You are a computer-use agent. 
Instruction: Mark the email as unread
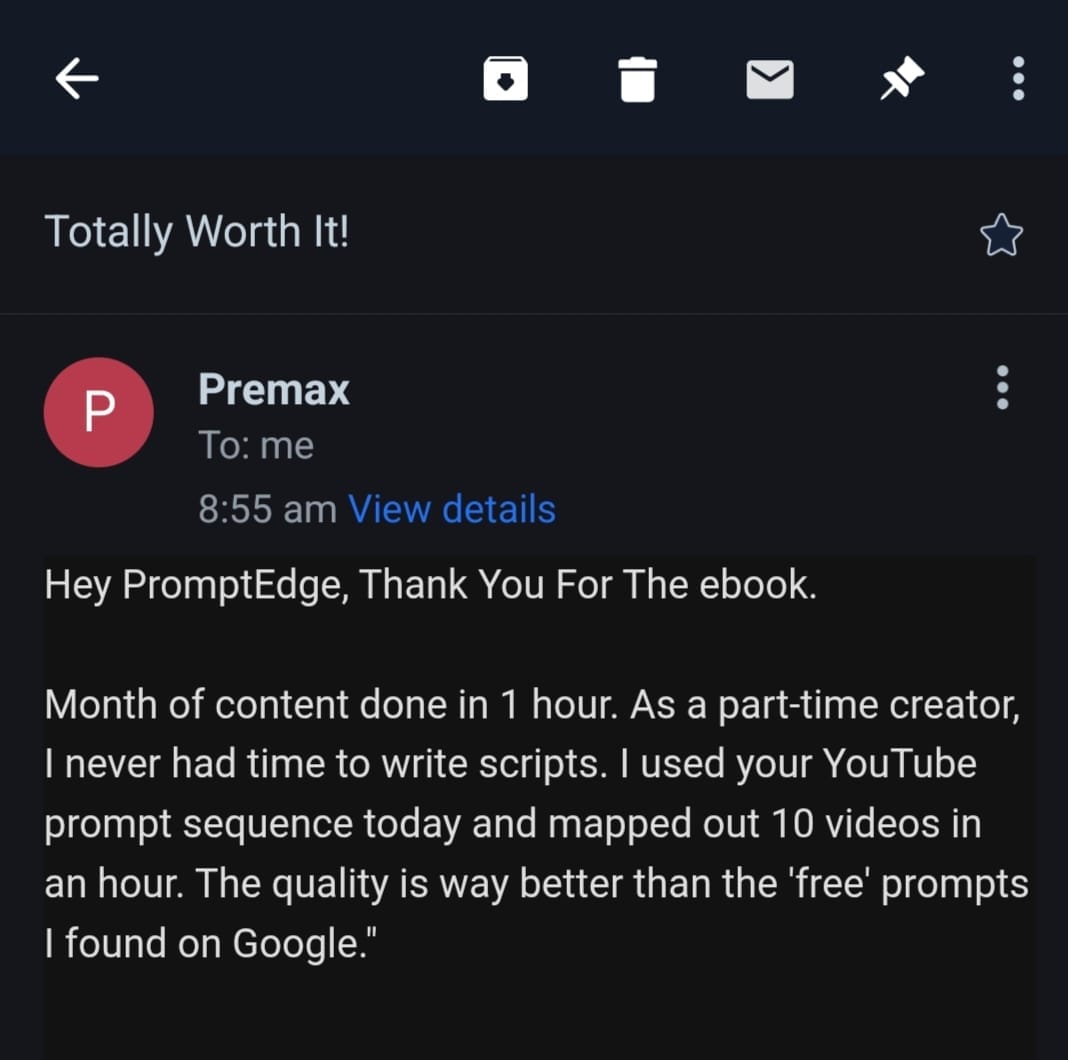click(x=770, y=79)
